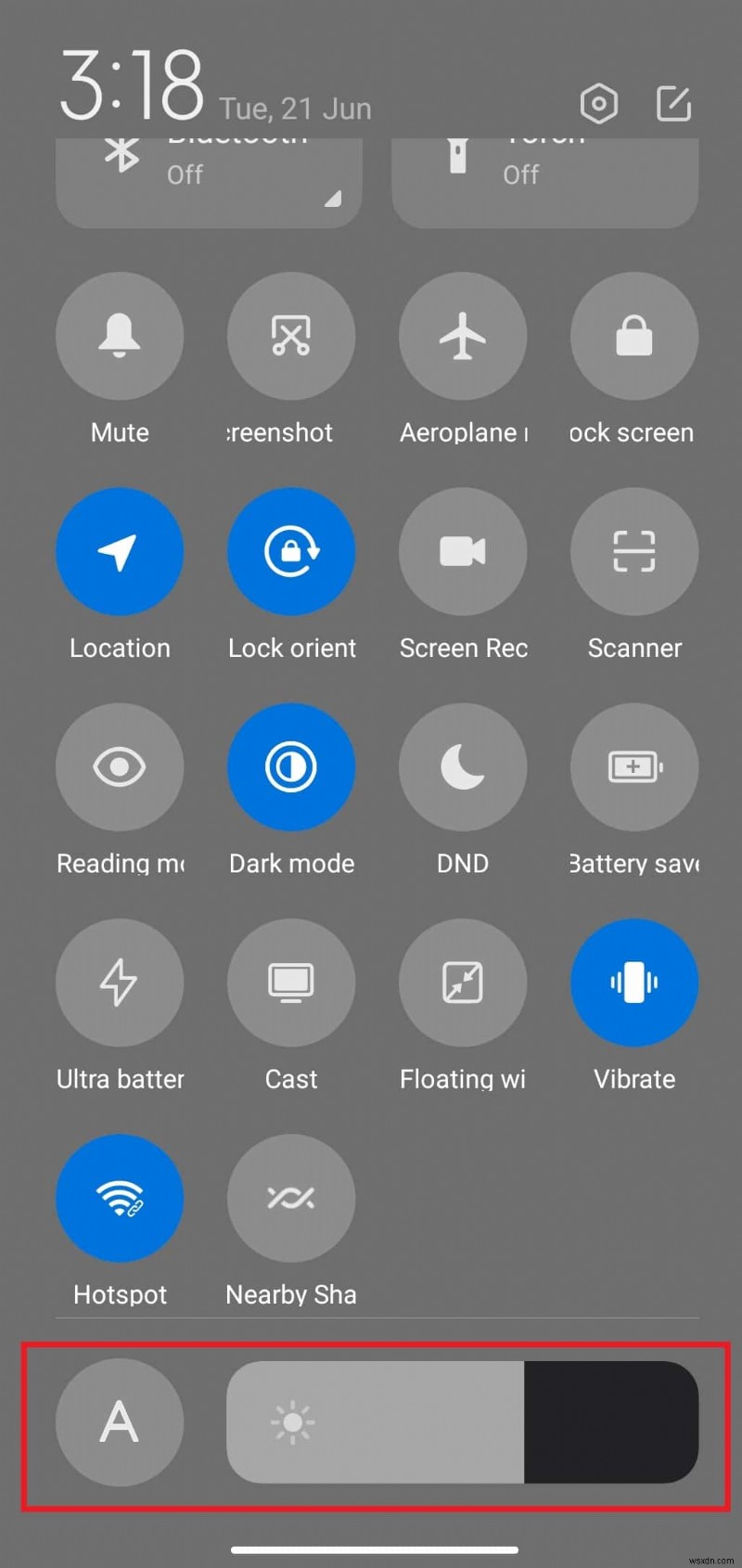Start the Screen Recorder
Screen dimensions: 742x1568
click(x=463, y=551)
